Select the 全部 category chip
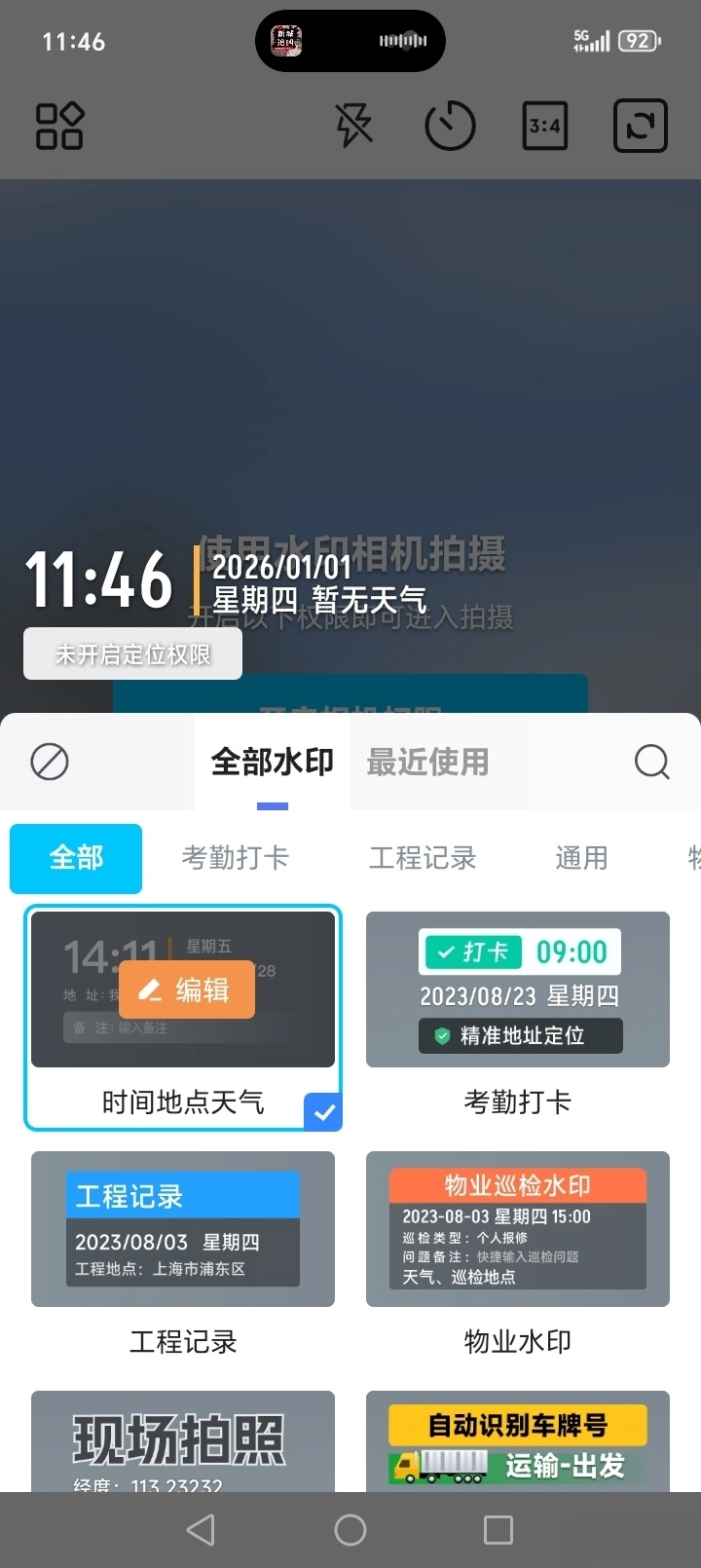Screen dimensions: 701x1568 click(76, 858)
